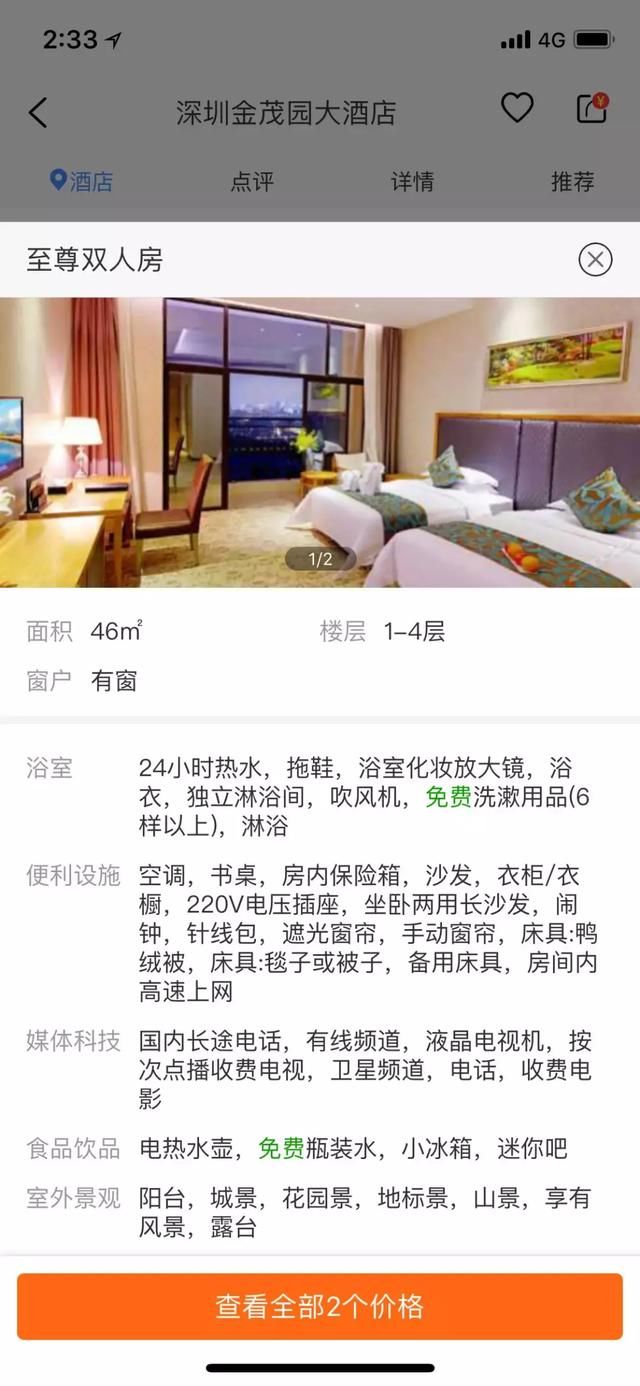Favorite this hotel with the heart icon

click(517, 108)
